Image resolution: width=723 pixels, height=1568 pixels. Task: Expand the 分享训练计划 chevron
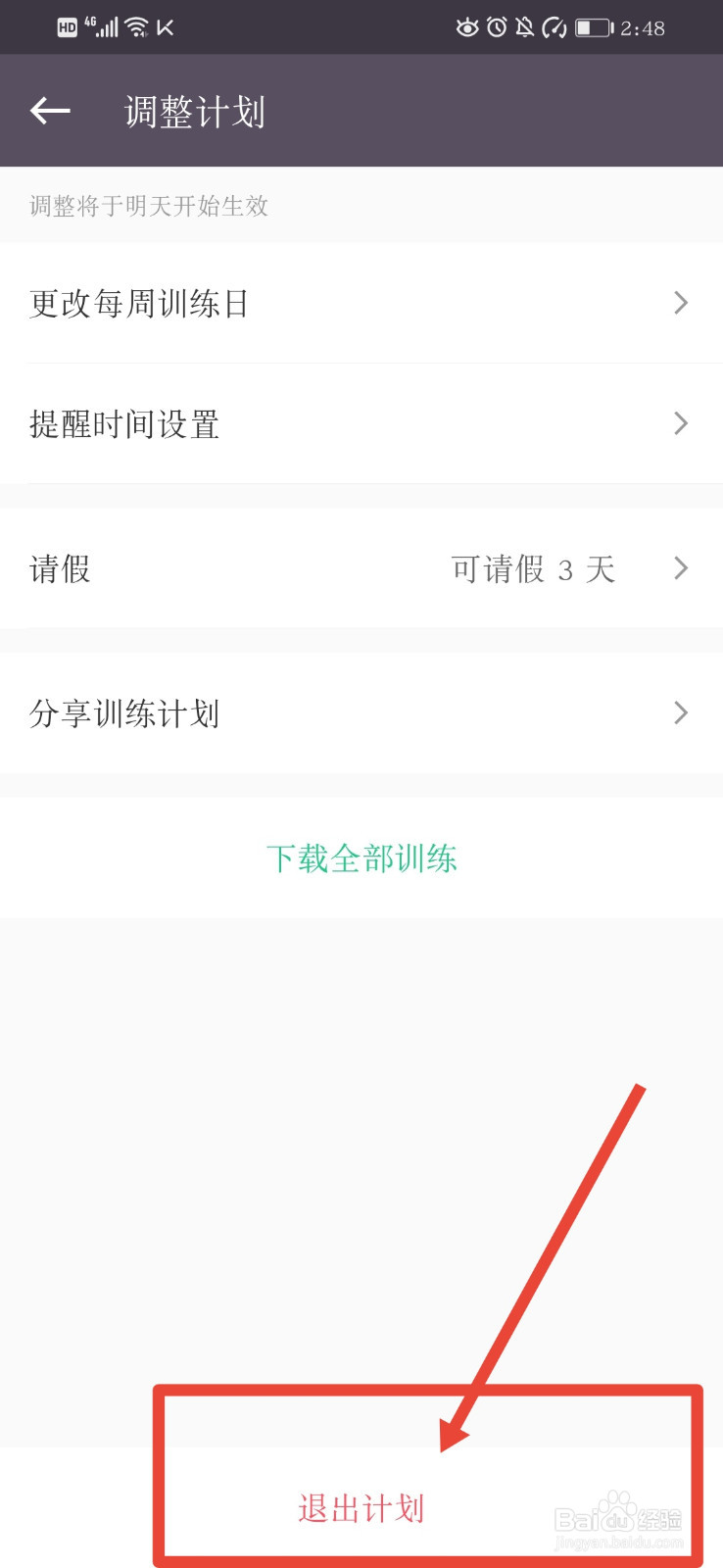coord(681,712)
